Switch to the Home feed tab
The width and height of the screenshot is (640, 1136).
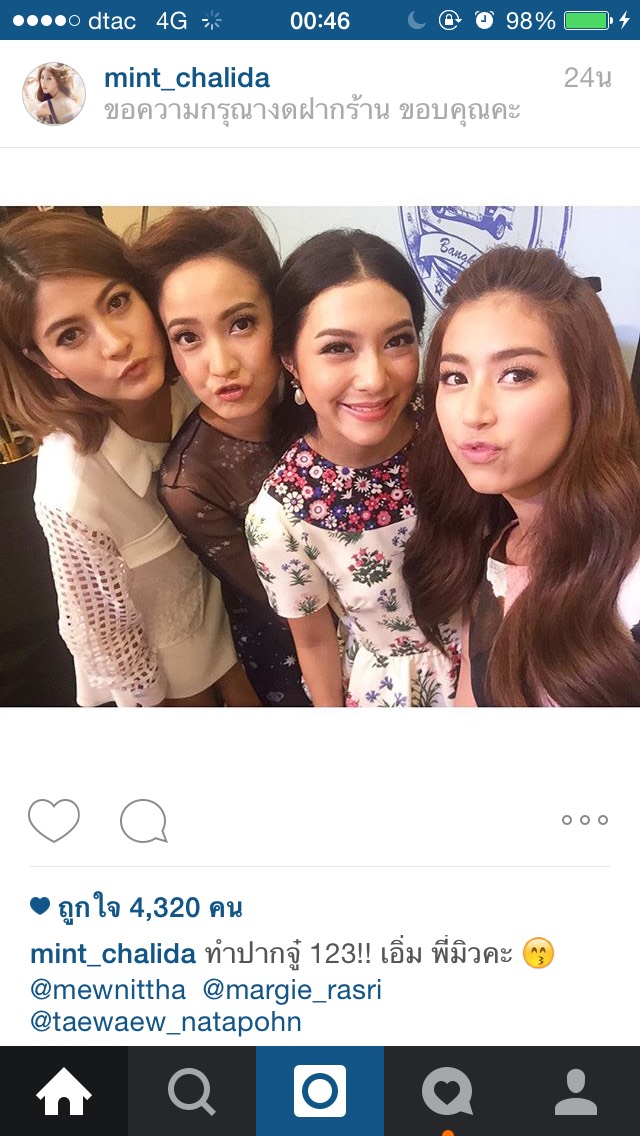(64, 1091)
